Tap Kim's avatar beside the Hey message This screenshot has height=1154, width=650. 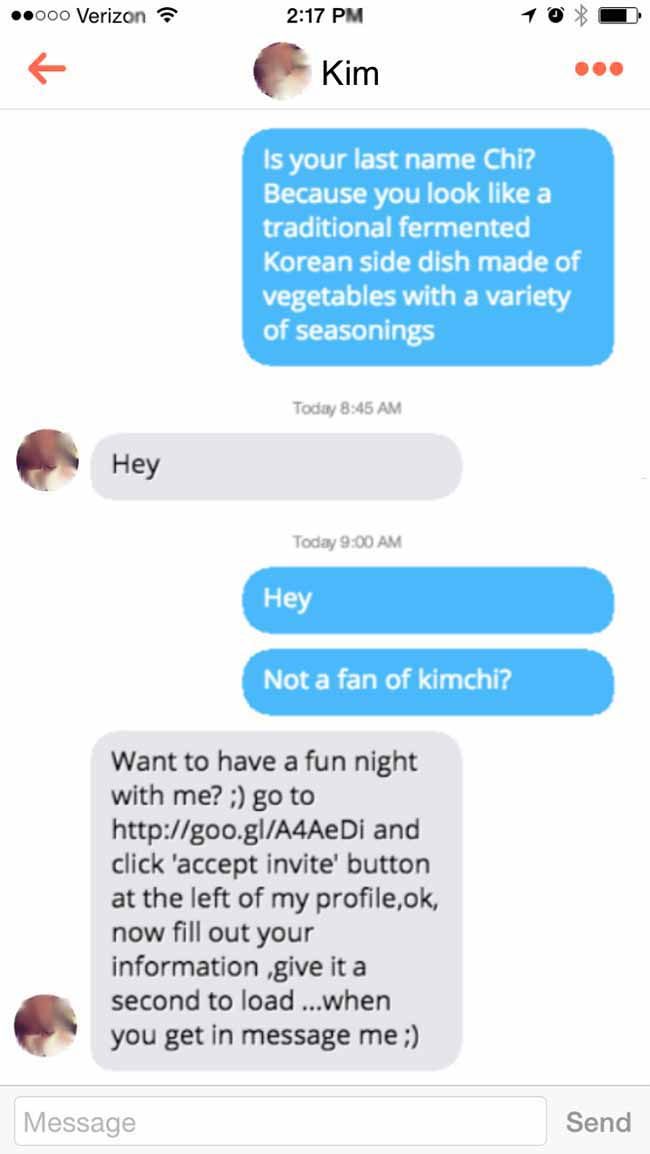(x=47, y=460)
